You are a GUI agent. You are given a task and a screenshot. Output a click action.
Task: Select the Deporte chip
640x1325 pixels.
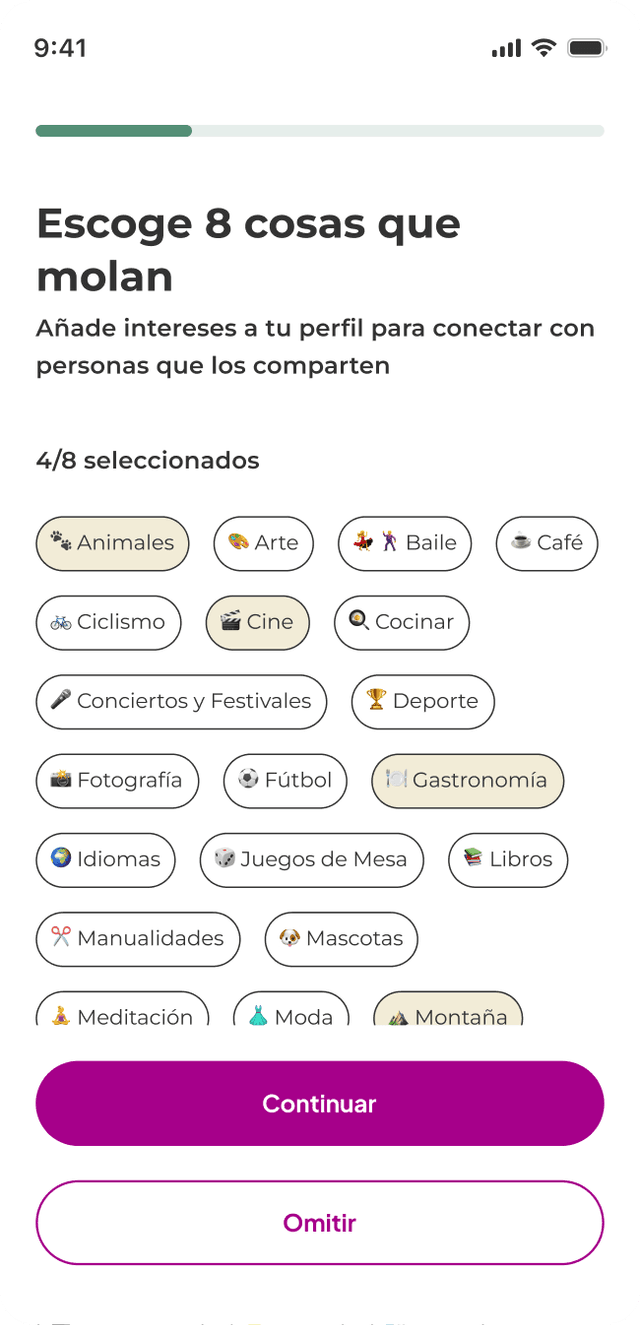422,701
